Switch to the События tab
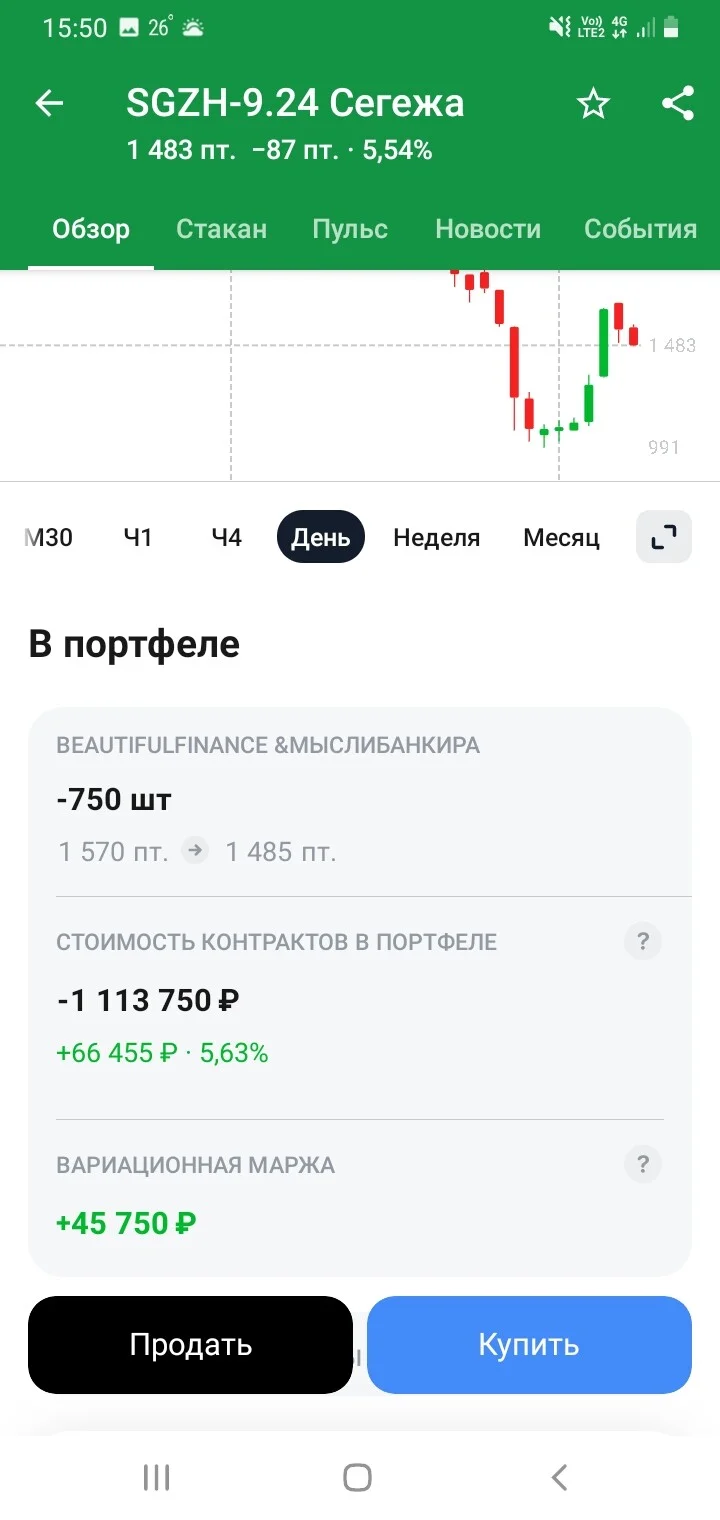The width and height of the screenshot is (720, 1520). coord(640,229)
